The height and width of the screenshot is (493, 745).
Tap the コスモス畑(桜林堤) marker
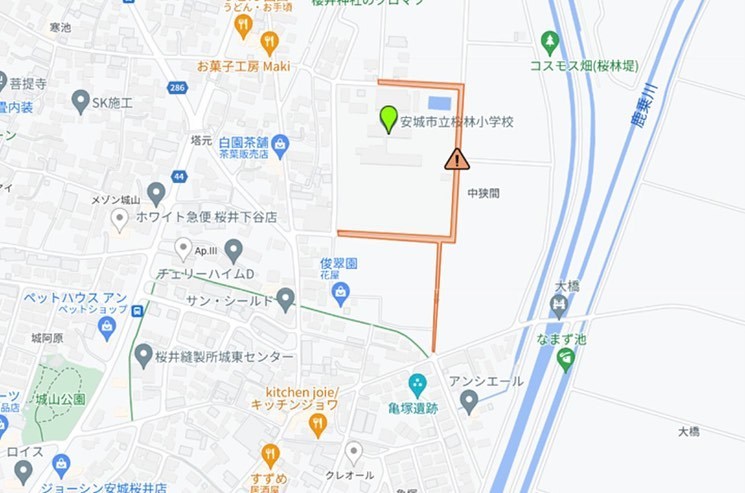tap(549, 42)
